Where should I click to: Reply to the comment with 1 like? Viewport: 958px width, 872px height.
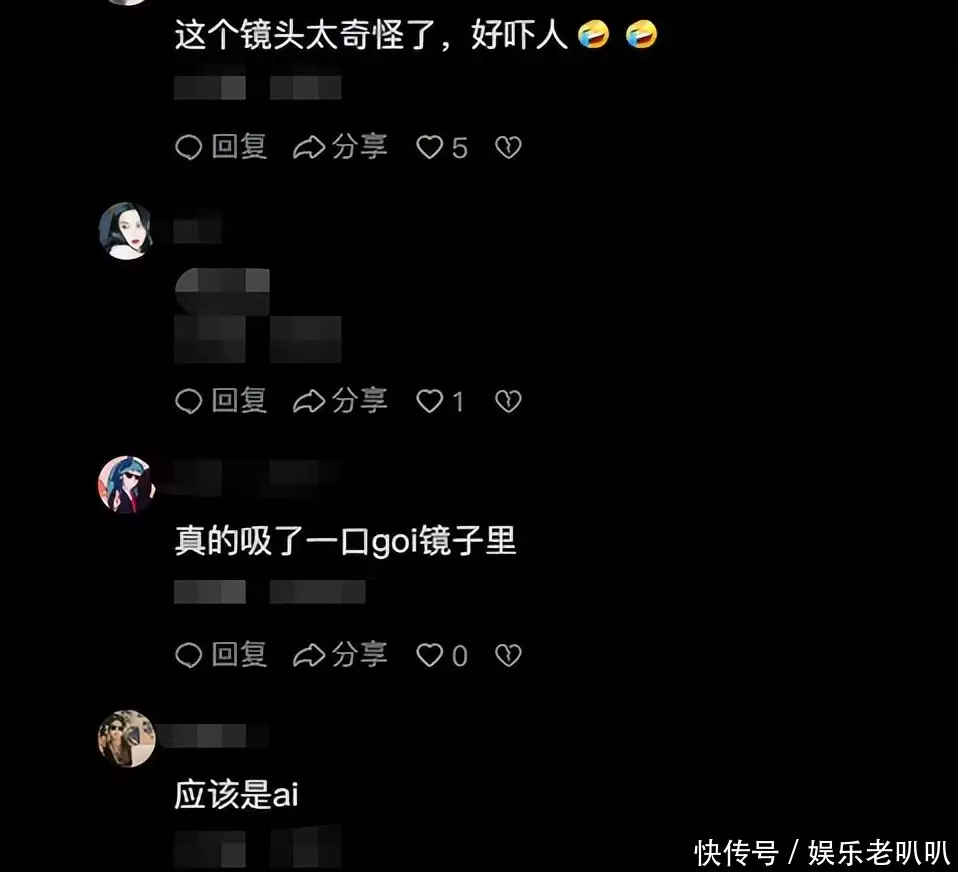(x=221, y=402)
